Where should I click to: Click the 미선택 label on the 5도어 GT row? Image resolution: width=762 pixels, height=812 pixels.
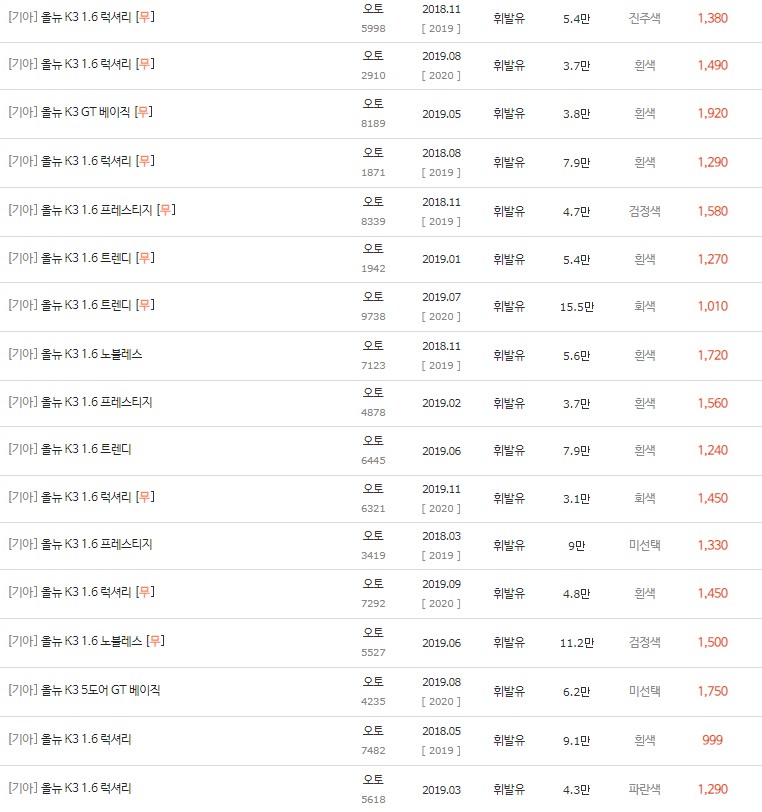click(x=645, y=692)
